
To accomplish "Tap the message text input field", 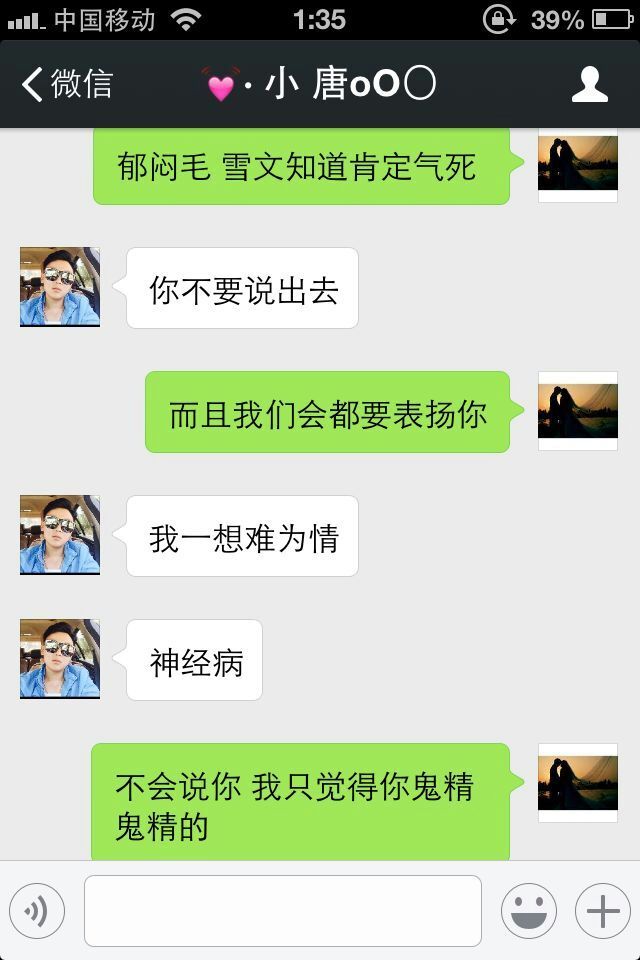I will [x=282, y=911].
